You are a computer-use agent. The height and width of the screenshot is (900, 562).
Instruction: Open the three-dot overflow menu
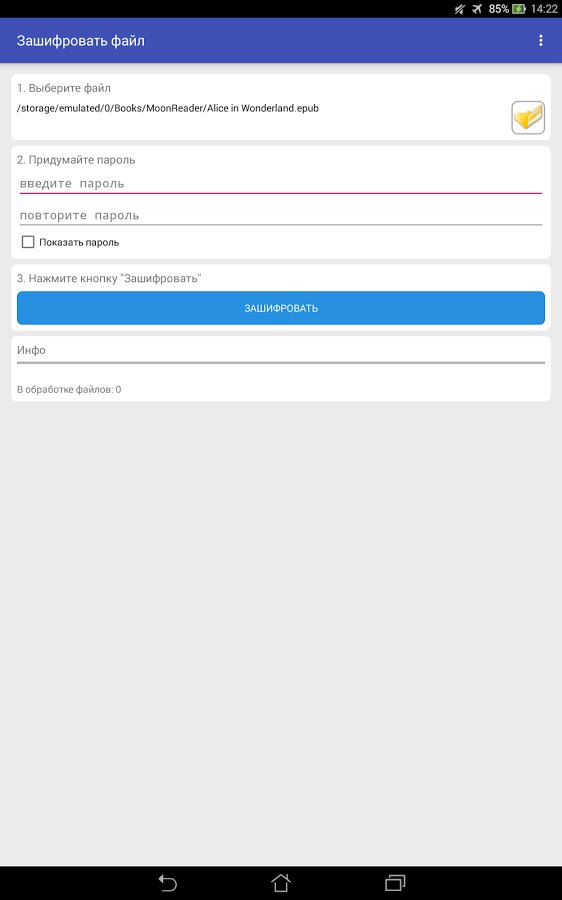click(x=540, y=41)
